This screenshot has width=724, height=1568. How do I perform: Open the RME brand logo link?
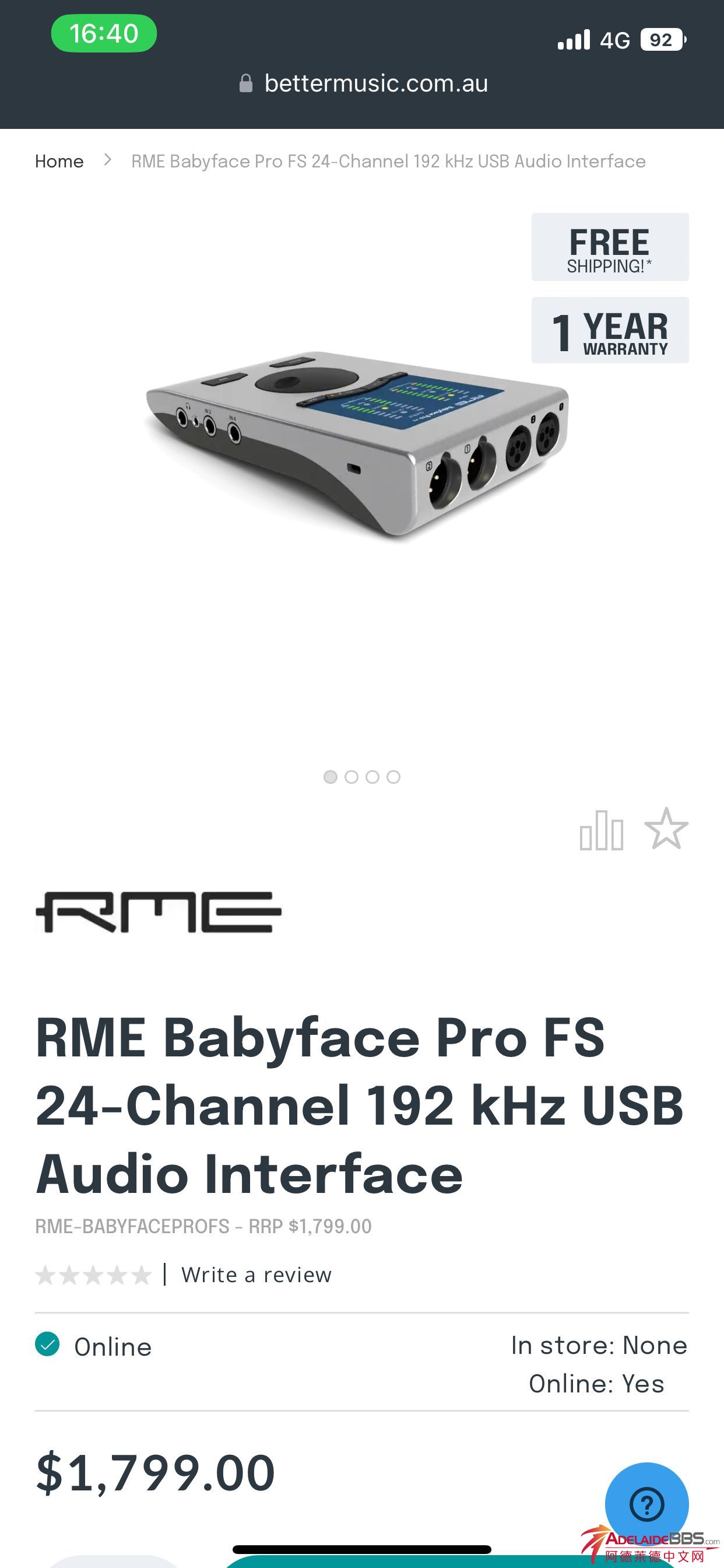point(159,912)
